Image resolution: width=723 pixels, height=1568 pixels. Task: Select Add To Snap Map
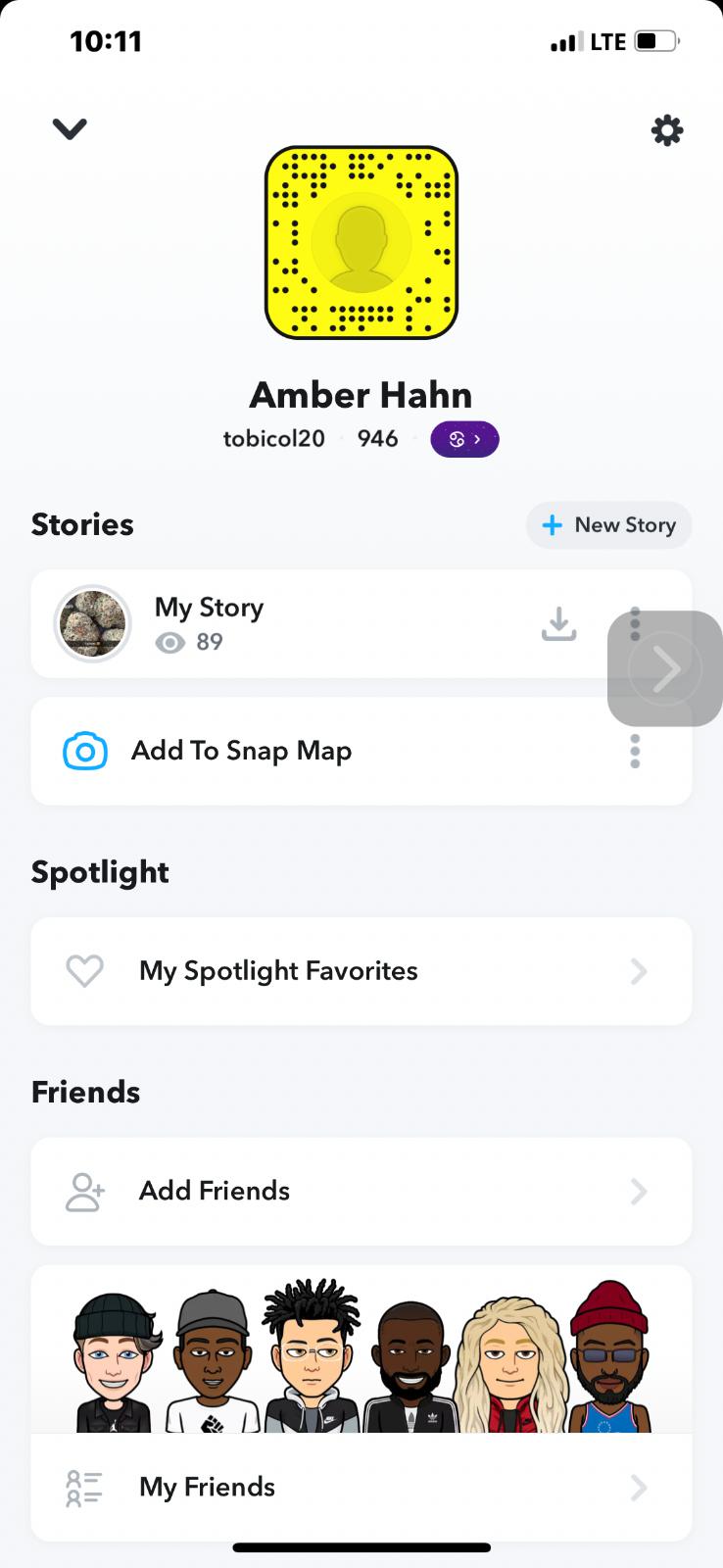point(241,752)
